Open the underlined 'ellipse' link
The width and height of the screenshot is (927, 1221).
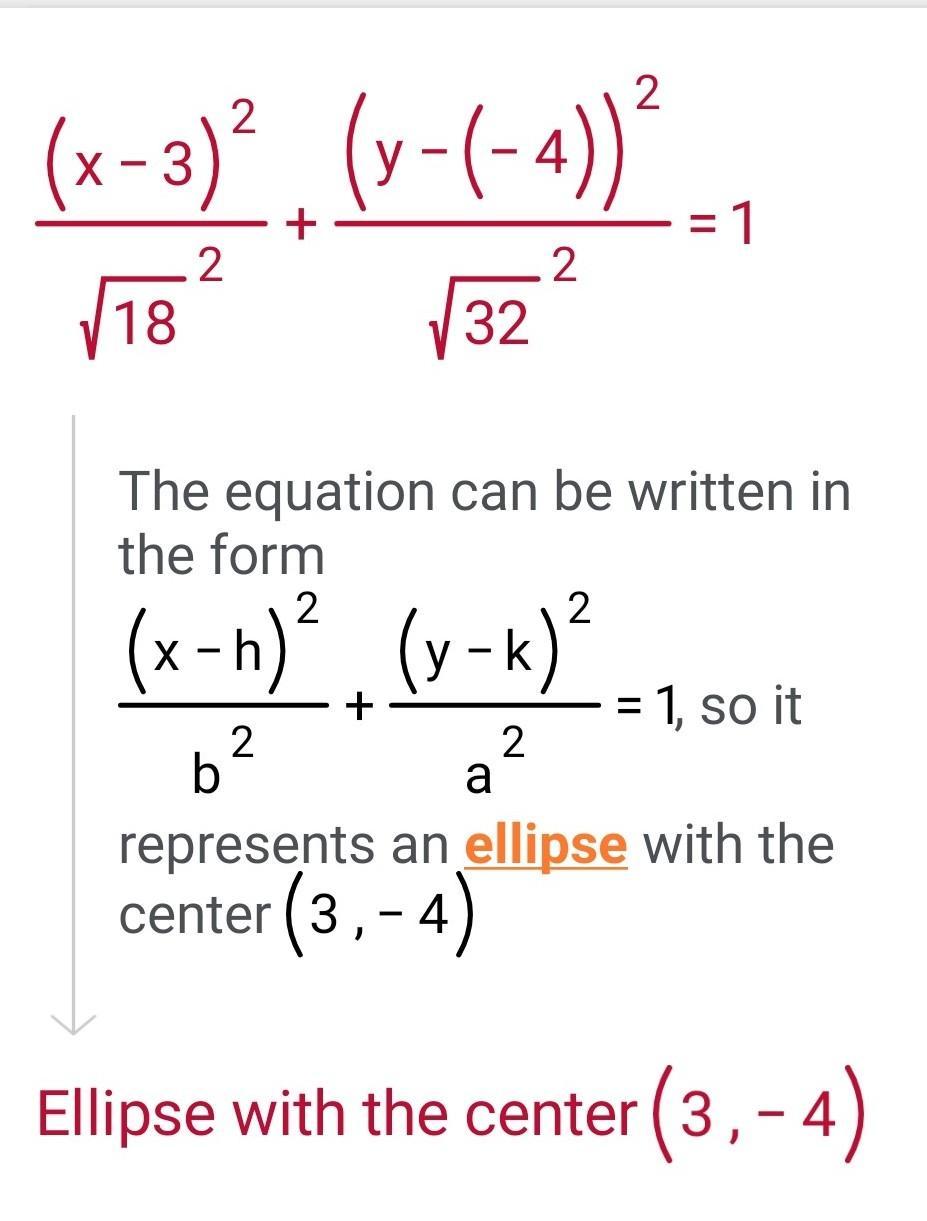click(x=546, y=846)
